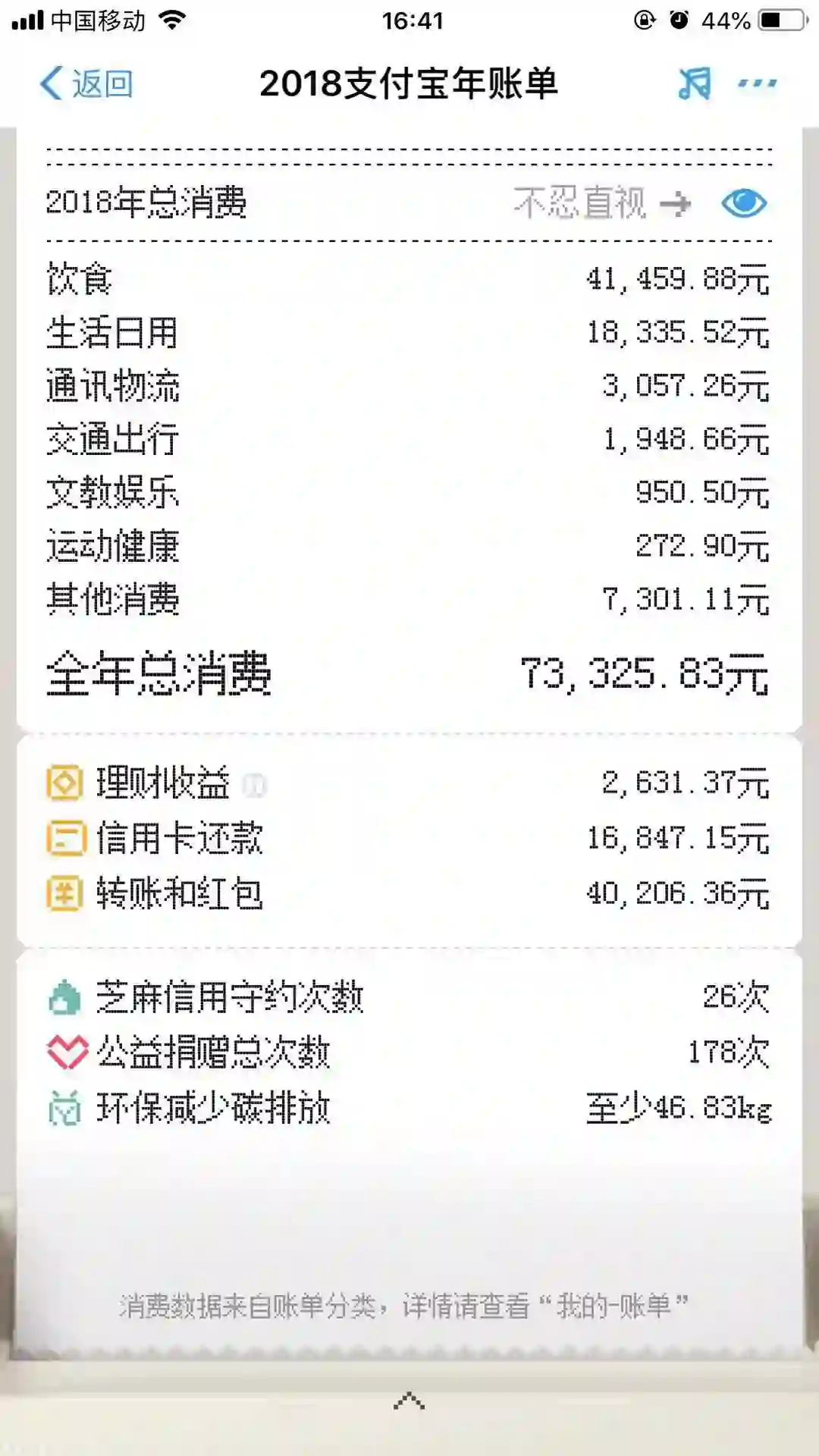Open the three-dot overflow menu

coord(757,83)
